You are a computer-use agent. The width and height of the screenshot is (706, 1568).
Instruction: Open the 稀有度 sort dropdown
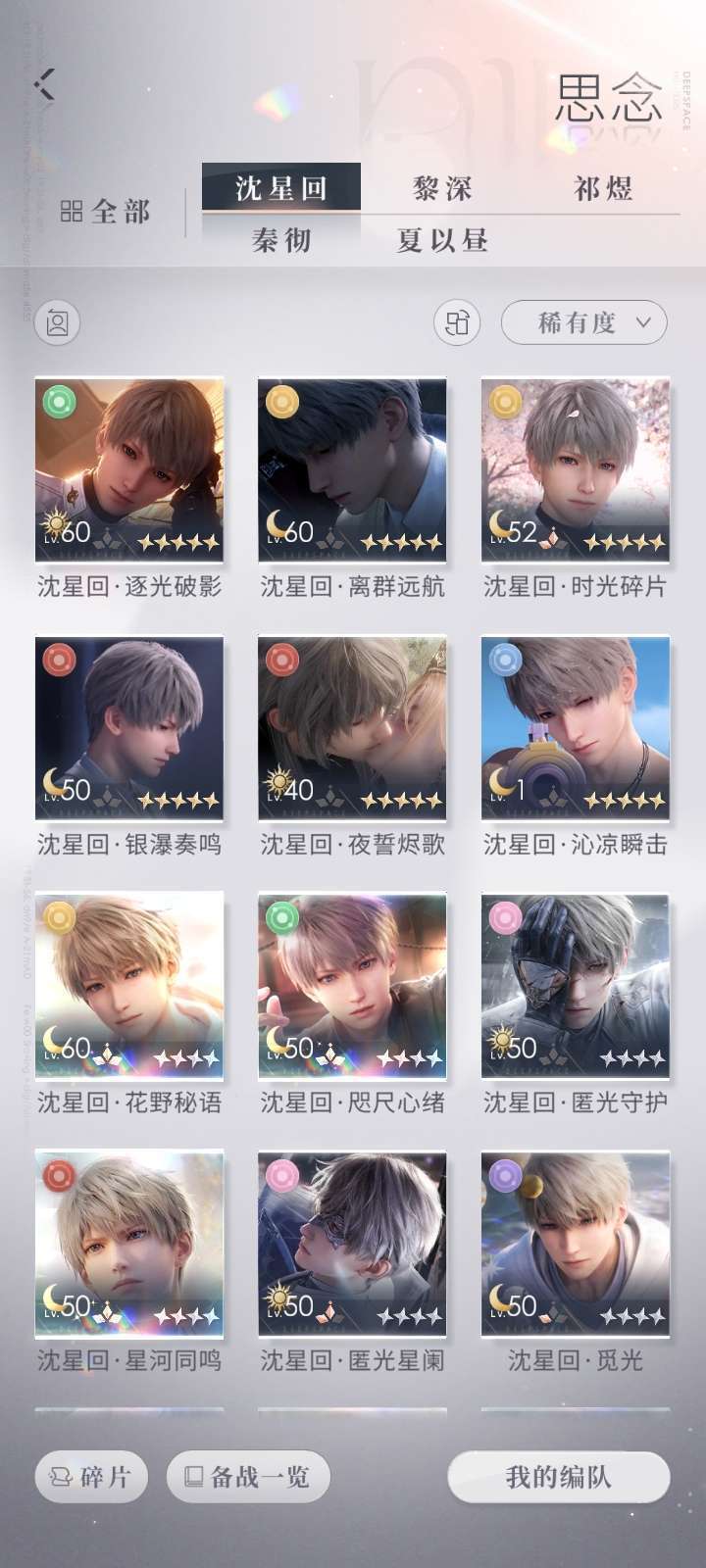(584, 322)
